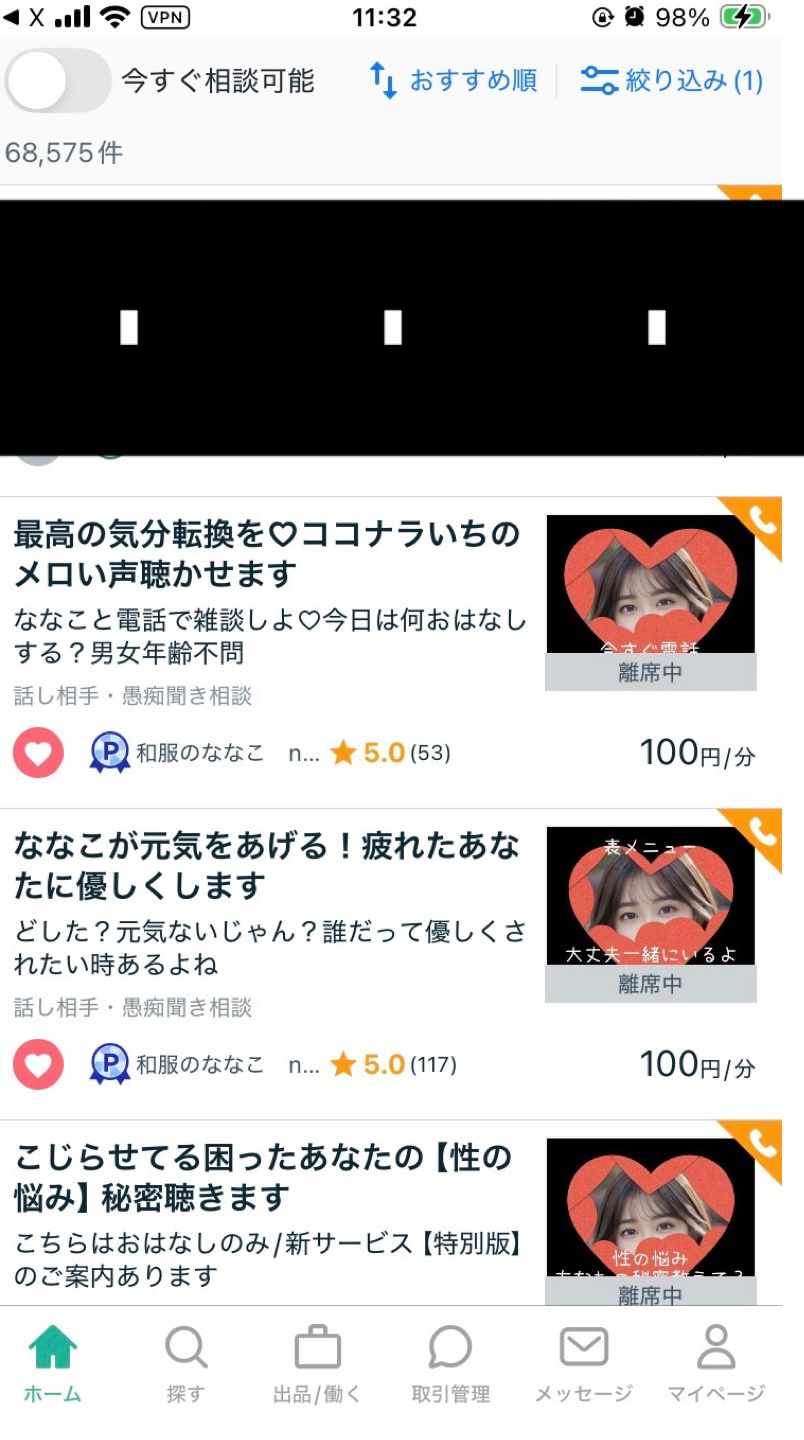This screenshot has width=804, height=1440.
Task: Favorite the 最高の気分転換を listing
Action: pyautogui.click(x=38, y=753)
